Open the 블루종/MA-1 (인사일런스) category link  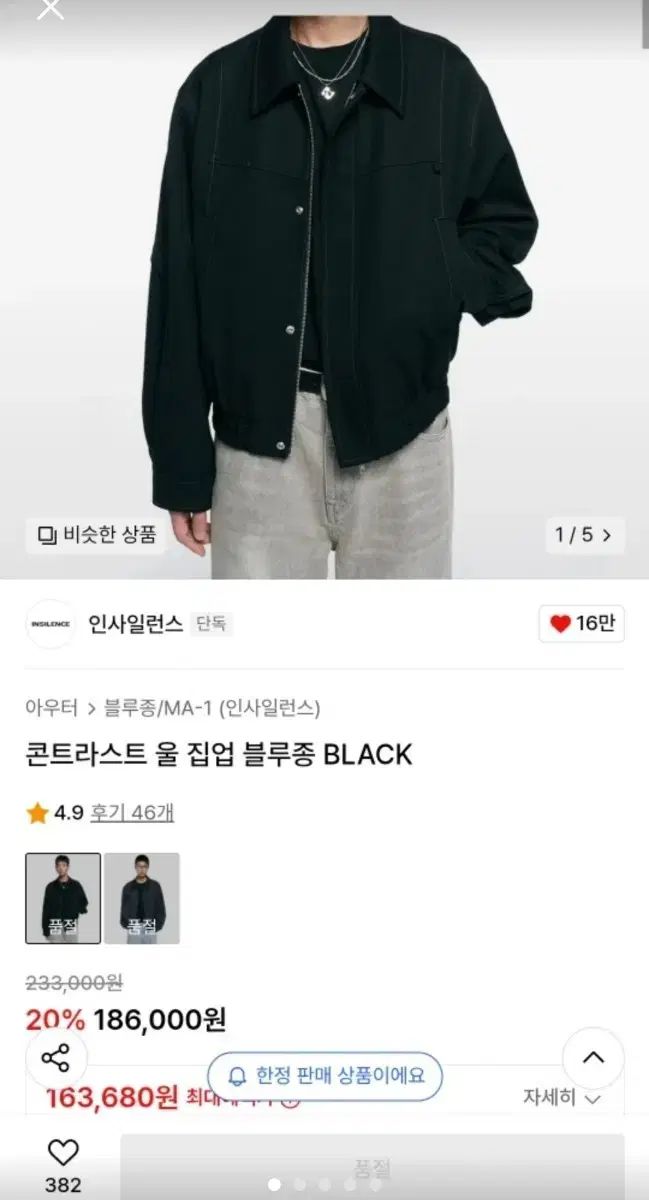pos(212,708)
